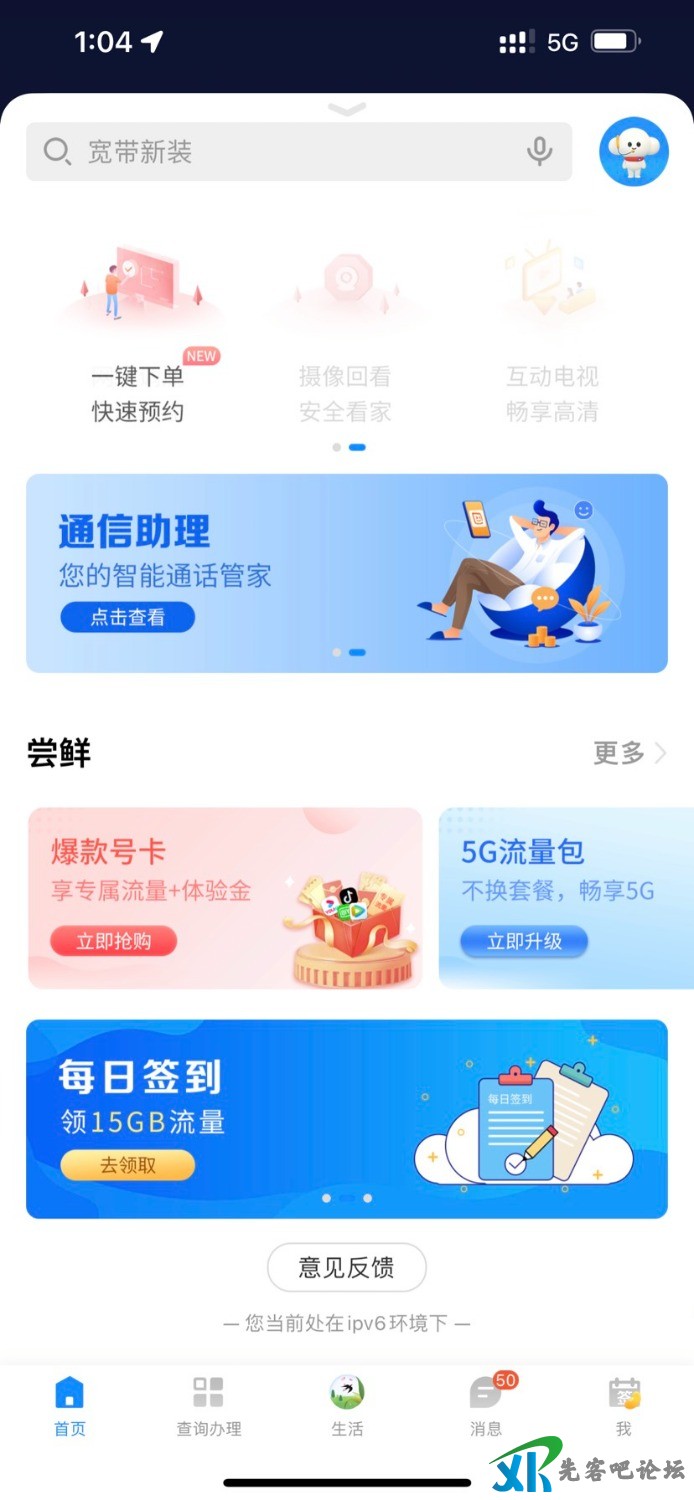Open the 消息 tab
The image size is (694, 1500).
486,1405
